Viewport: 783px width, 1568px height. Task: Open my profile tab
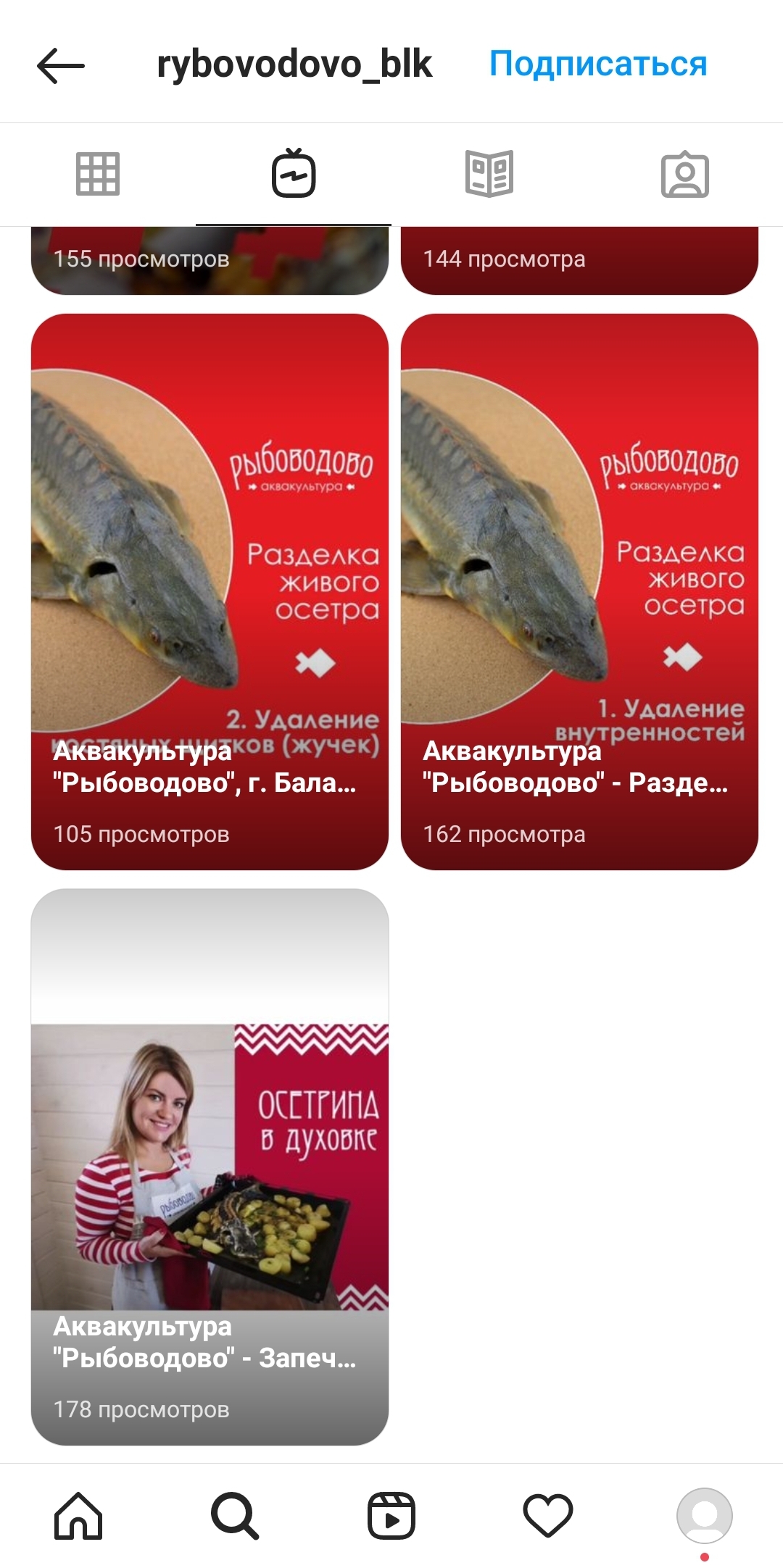[x=705, y=1515]
